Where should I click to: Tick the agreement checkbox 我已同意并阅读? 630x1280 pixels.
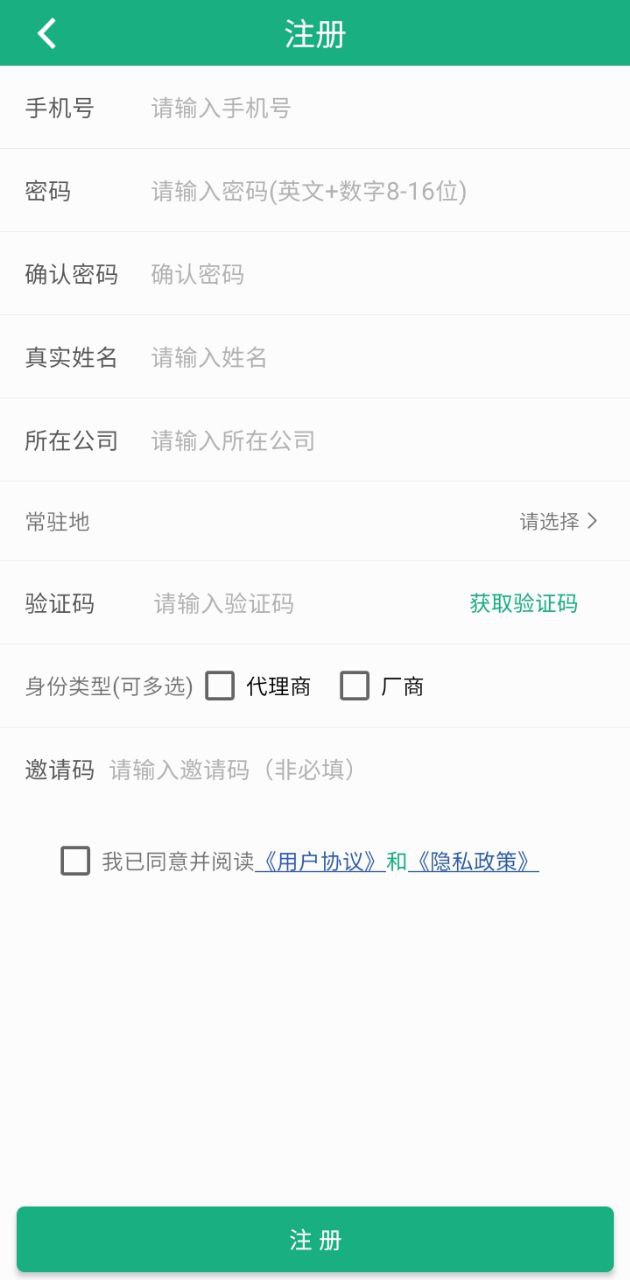pyautogui.click(x=75, y=861)
